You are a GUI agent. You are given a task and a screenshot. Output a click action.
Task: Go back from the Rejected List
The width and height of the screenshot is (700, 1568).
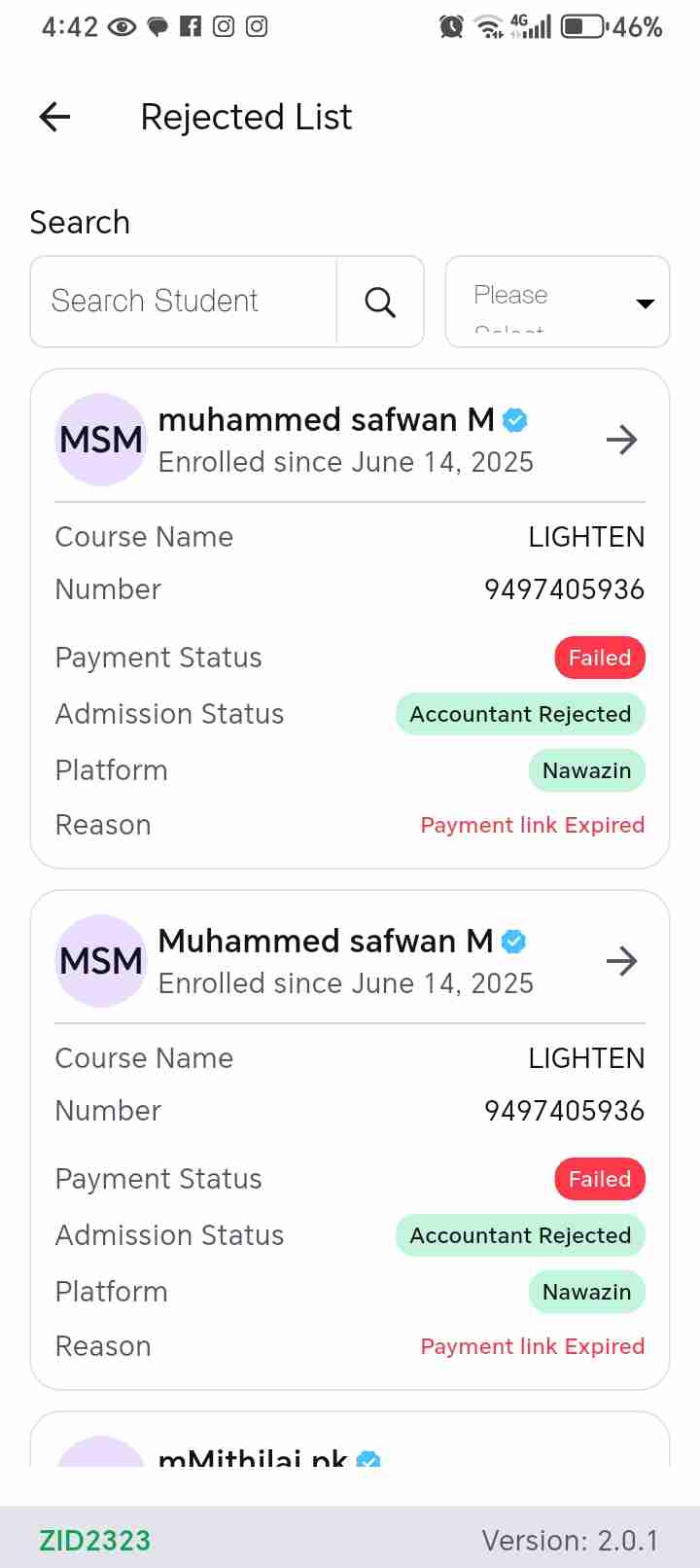tap(55, 118)
